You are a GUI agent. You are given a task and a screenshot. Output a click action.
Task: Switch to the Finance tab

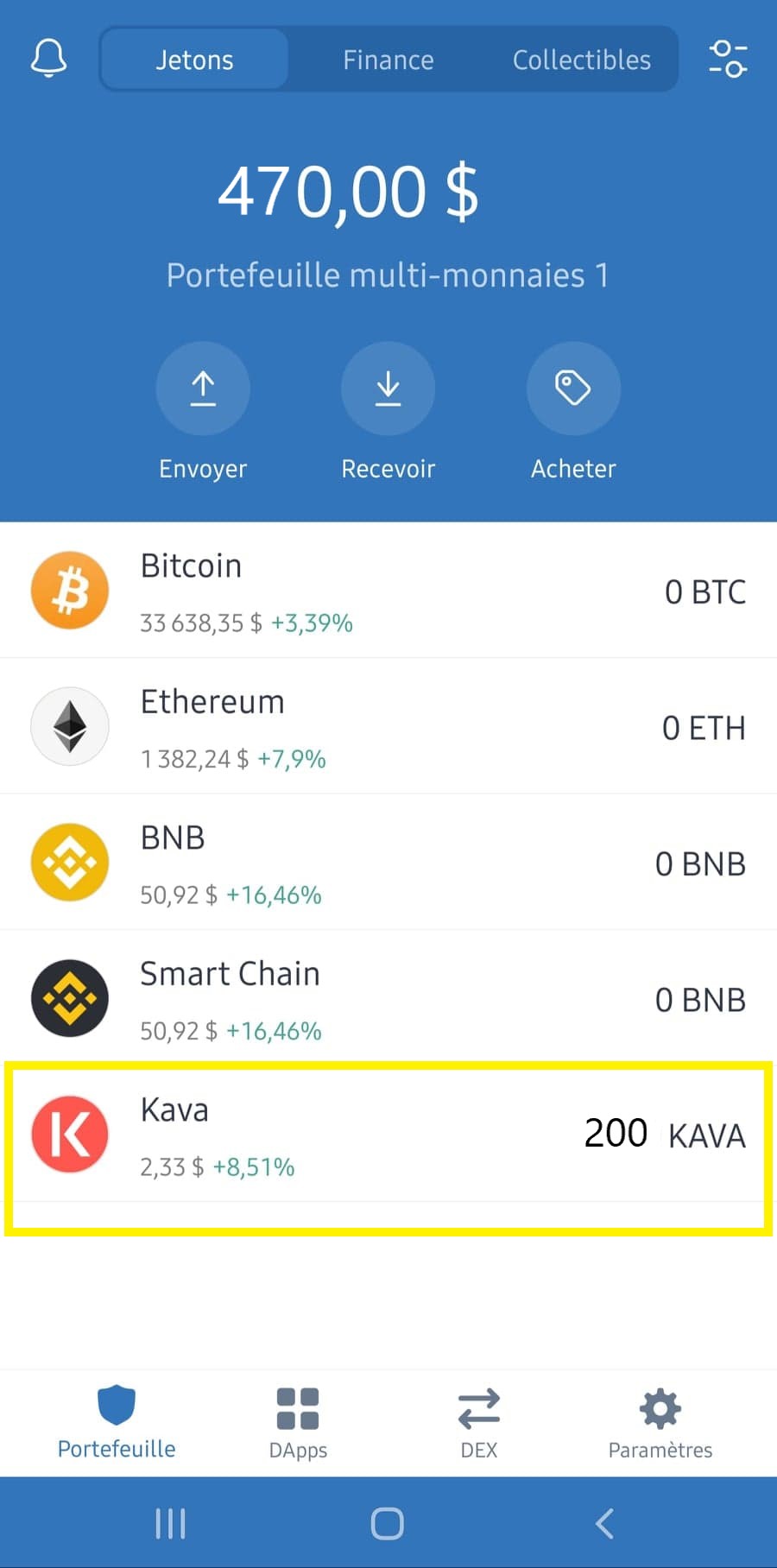[388, 60]
